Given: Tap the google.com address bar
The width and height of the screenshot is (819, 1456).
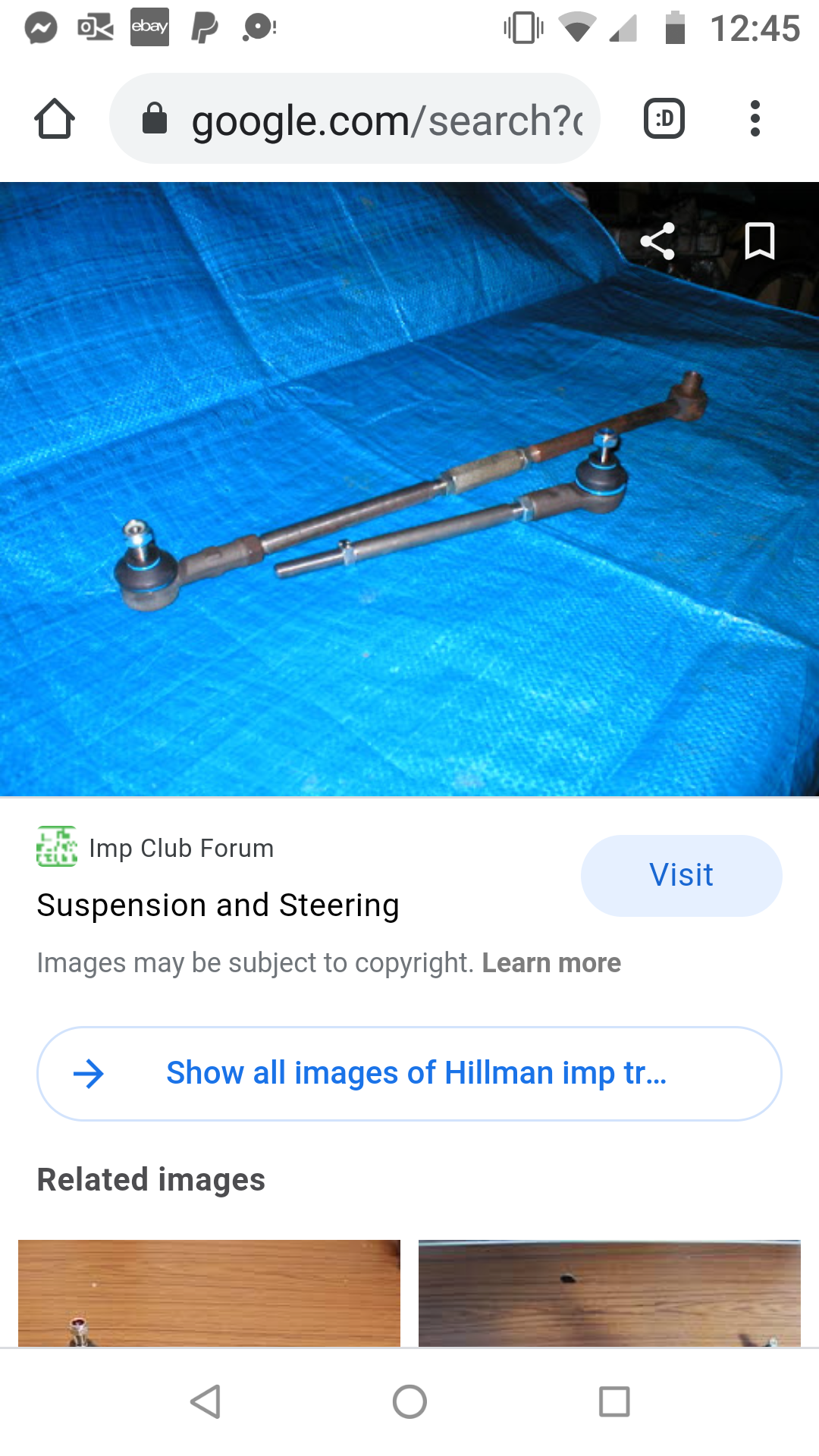Looking at the screenshot, I should click(x=355, y=119).
